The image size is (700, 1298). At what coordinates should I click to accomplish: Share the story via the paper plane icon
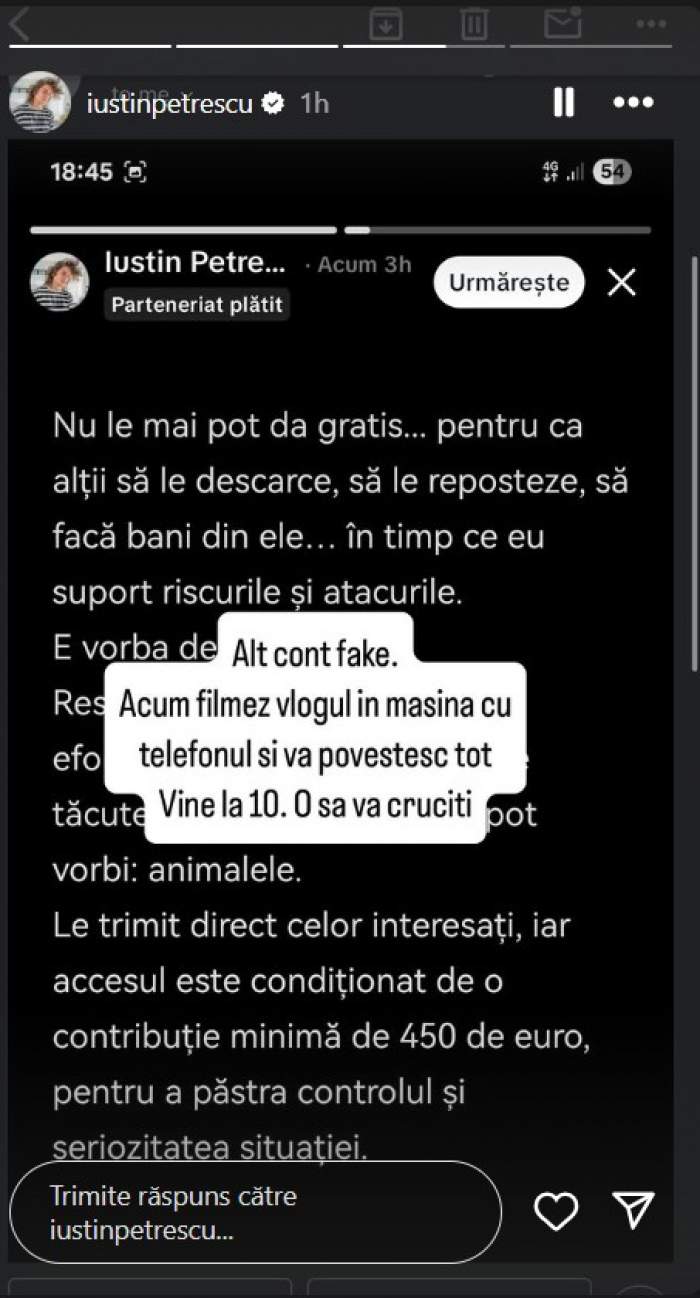634,1211
